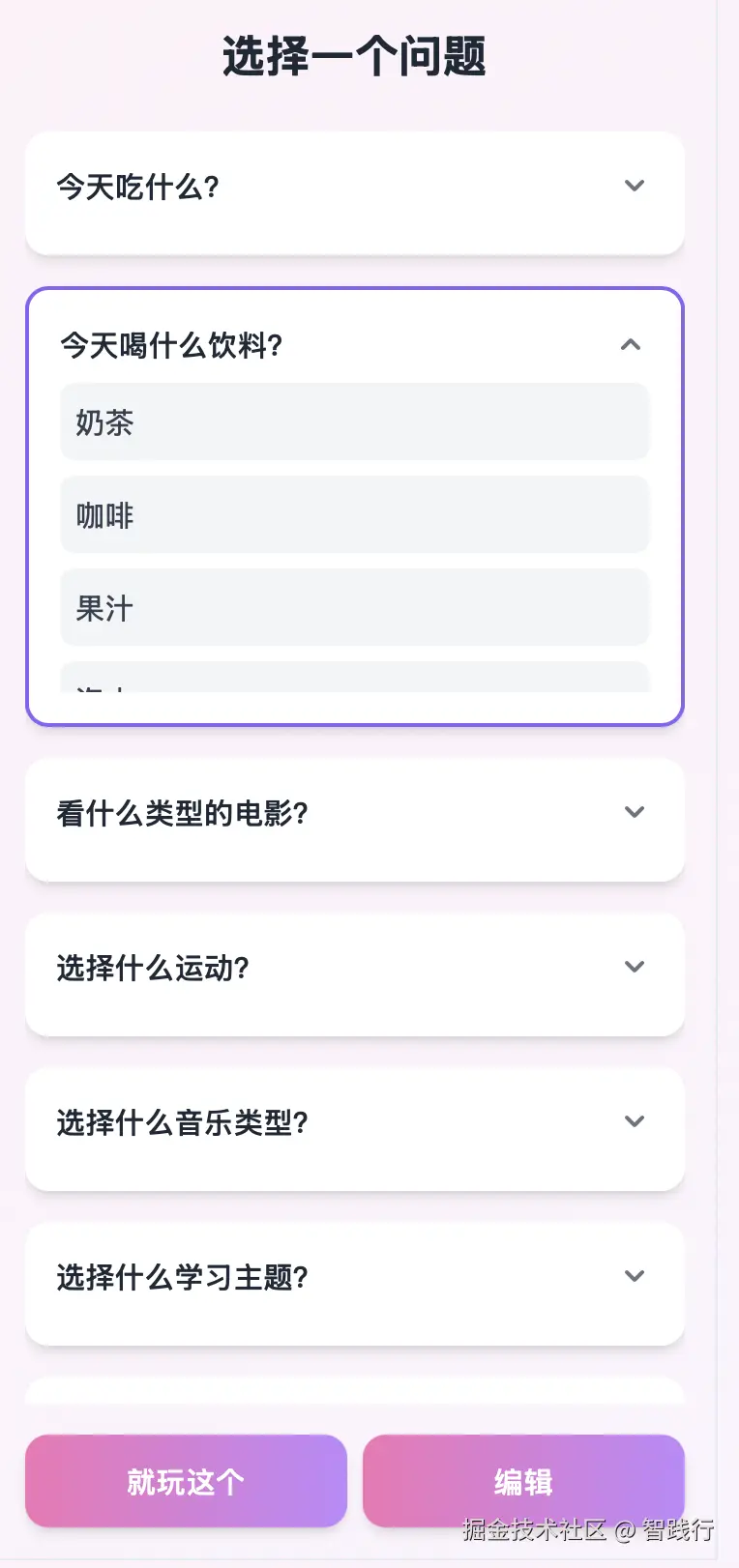Expand the 今天吃什么? question
Image resolution: width=739 pixels, height=1568 pixels.
pos(354,187)
